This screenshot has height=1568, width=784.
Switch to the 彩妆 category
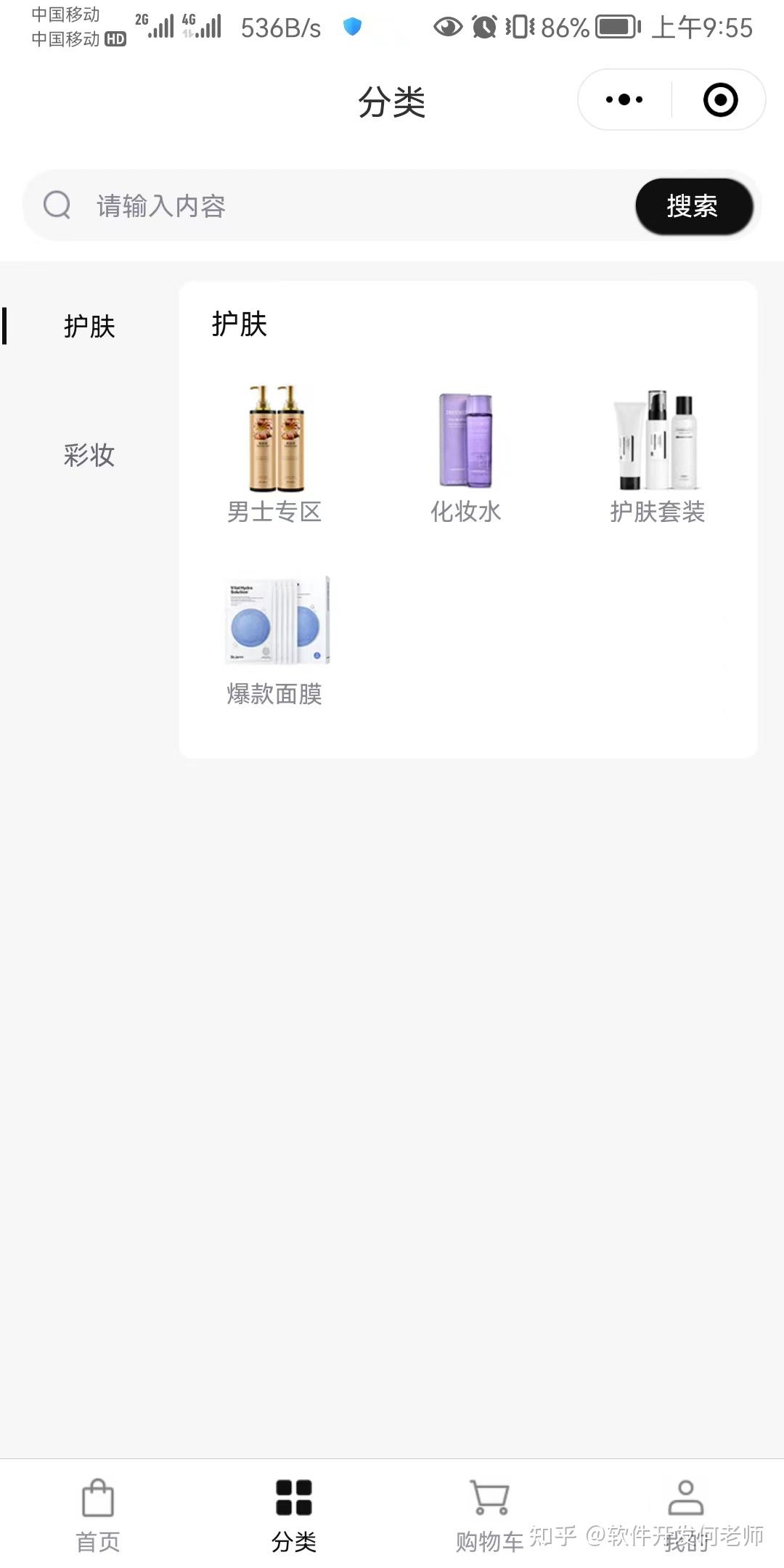point(89,455)
